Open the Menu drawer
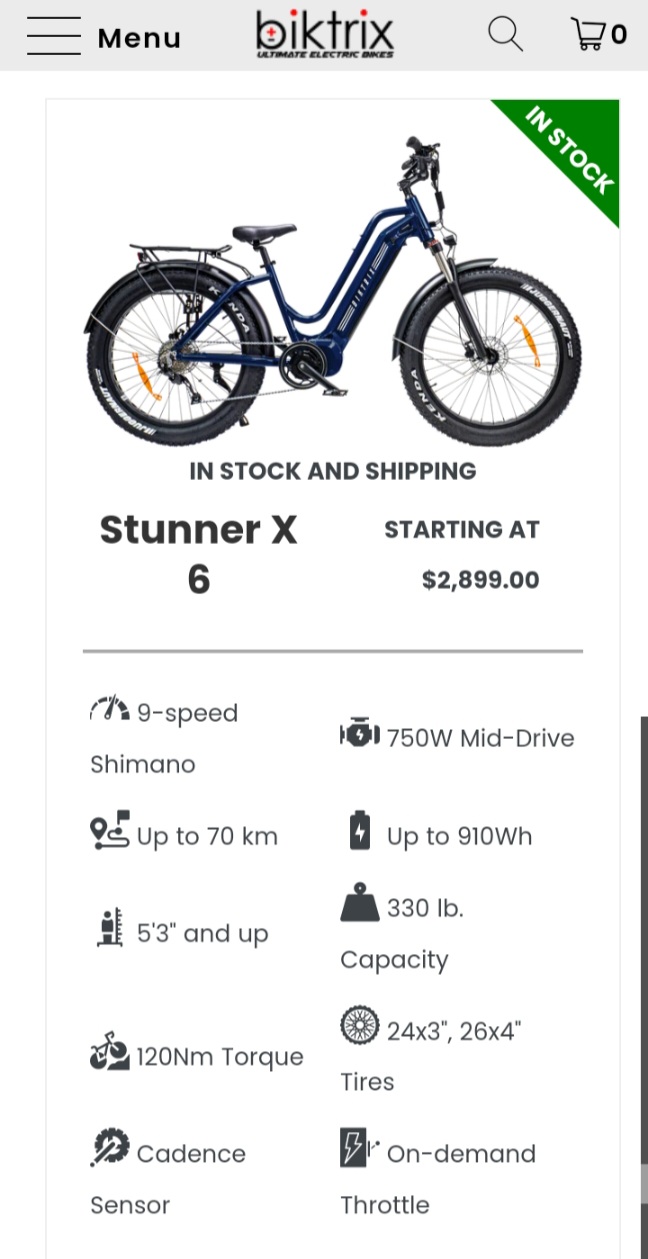Image resolution: width=648 pixels, height=1259 pixels. click(x=104, y=37)
